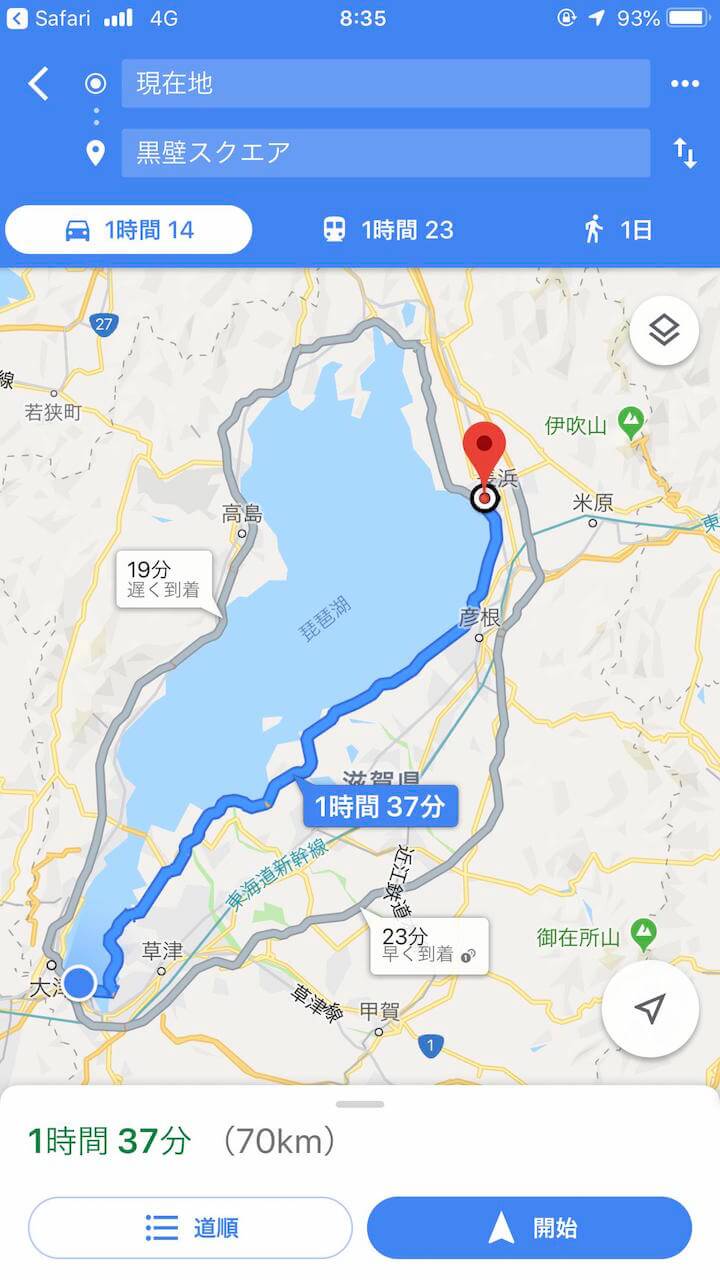Select the car route tab 1時間 14
720x1280 pixels.
[x=128, y=230]
